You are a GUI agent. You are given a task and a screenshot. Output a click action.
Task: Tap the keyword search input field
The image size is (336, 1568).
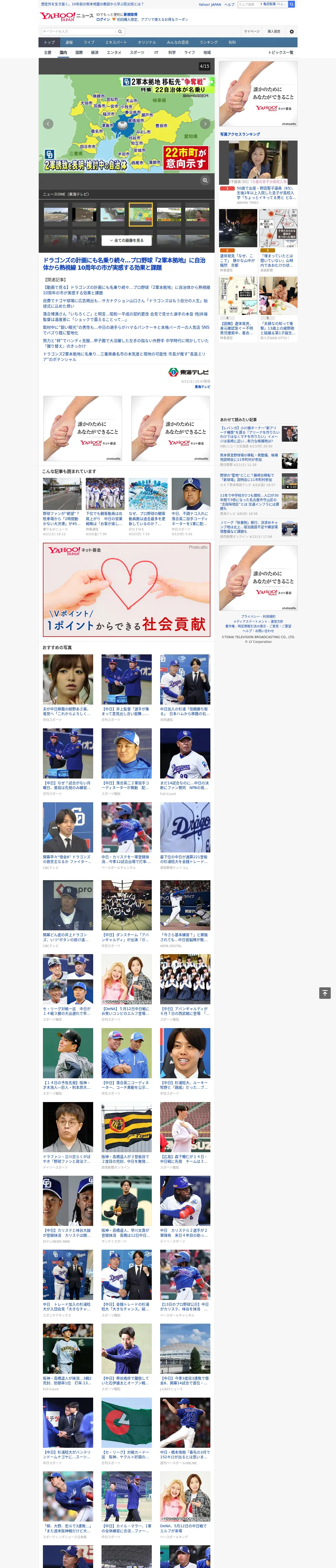pyautogui.click(x=78, y=31)
